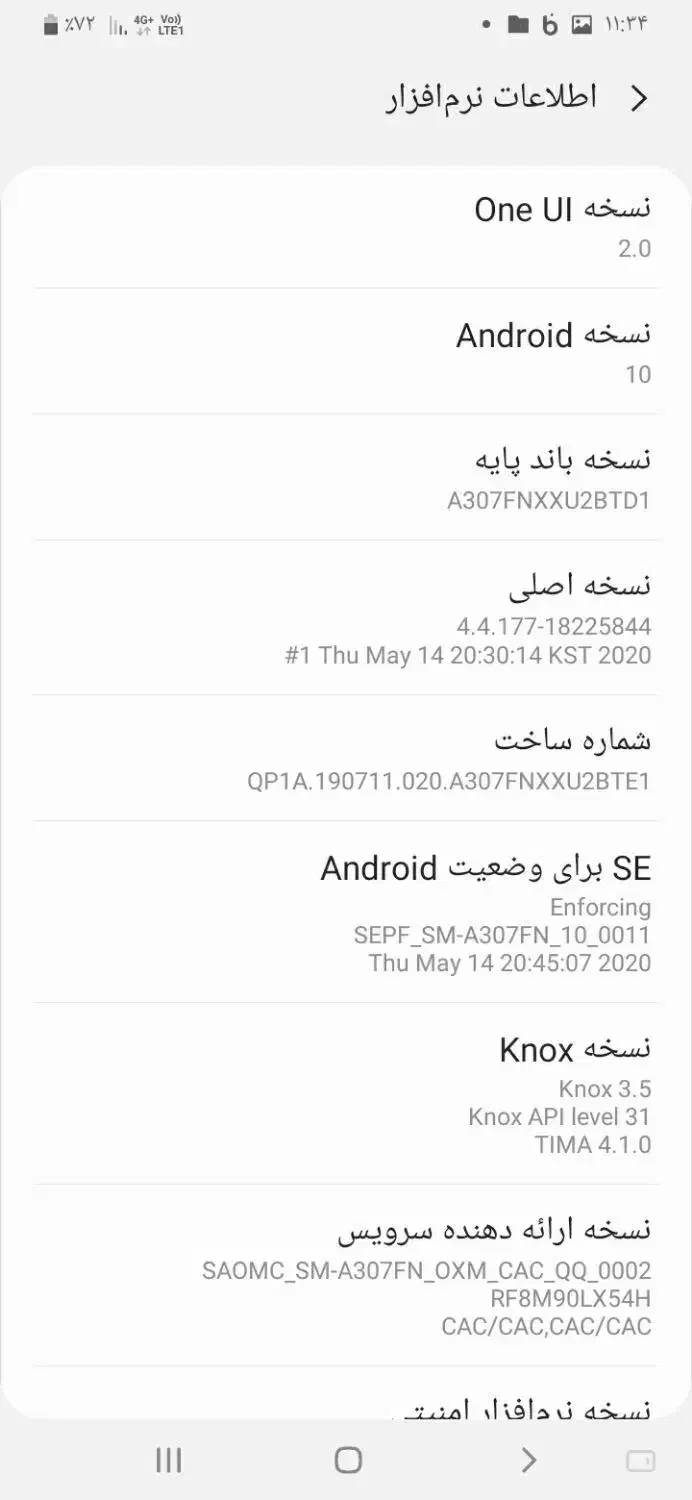
Task: Go to the home screen
Action: coord(348,1460)
